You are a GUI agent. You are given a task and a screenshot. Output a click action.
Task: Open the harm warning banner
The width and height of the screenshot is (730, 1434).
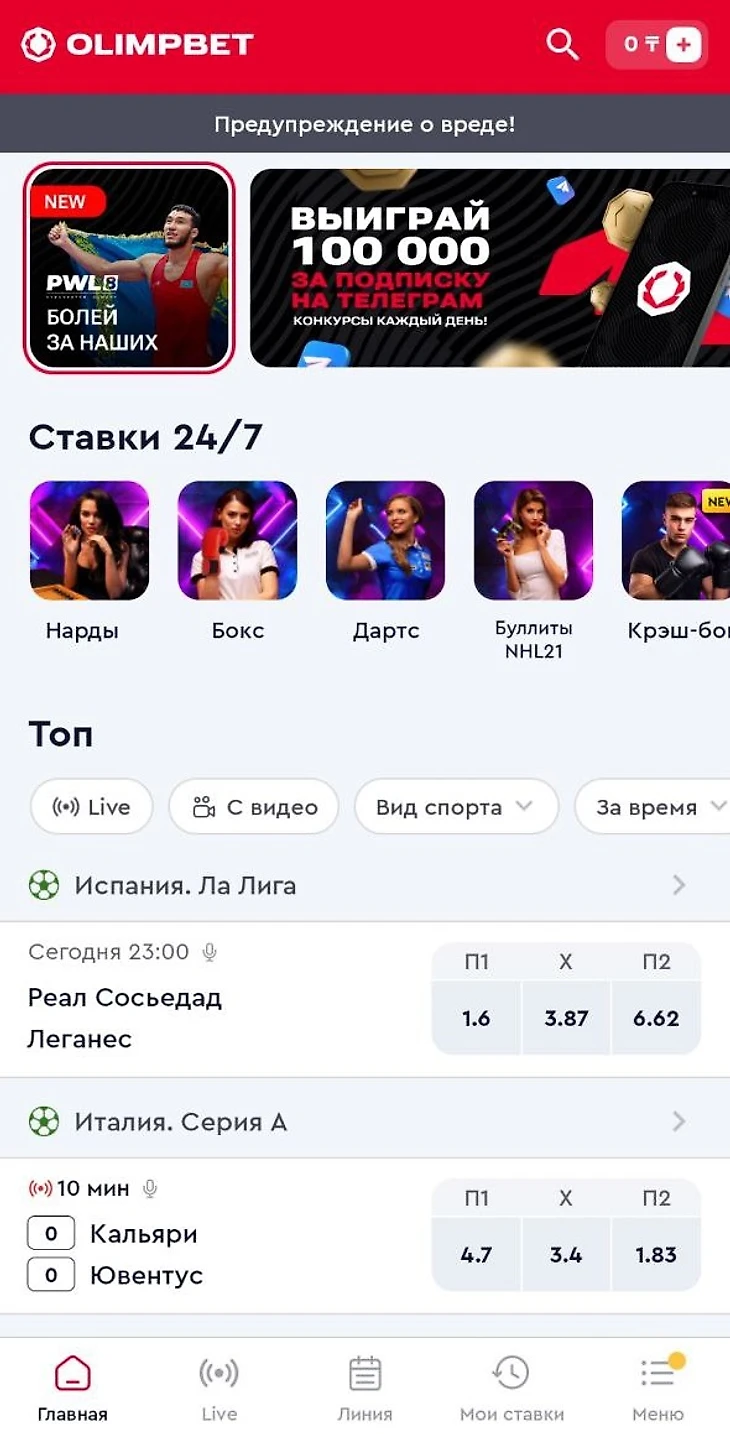click(x=365, y=125)
